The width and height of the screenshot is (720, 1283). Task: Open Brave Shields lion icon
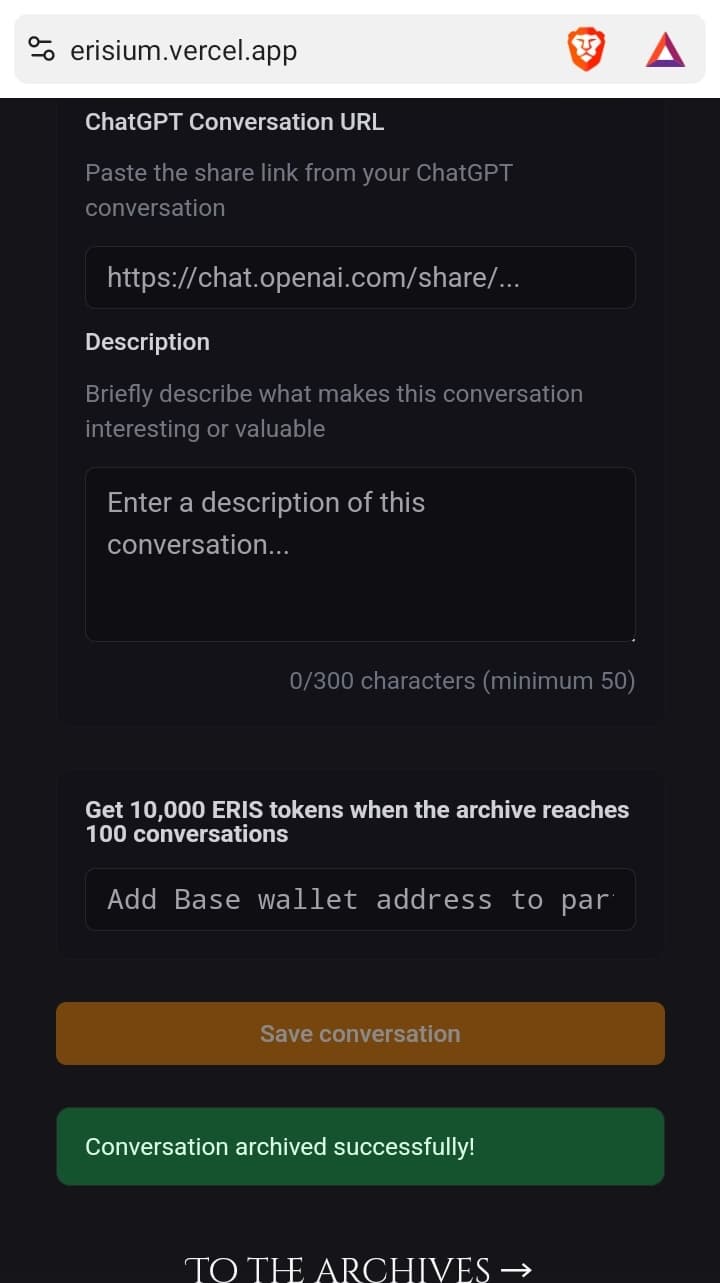[586, 49]
